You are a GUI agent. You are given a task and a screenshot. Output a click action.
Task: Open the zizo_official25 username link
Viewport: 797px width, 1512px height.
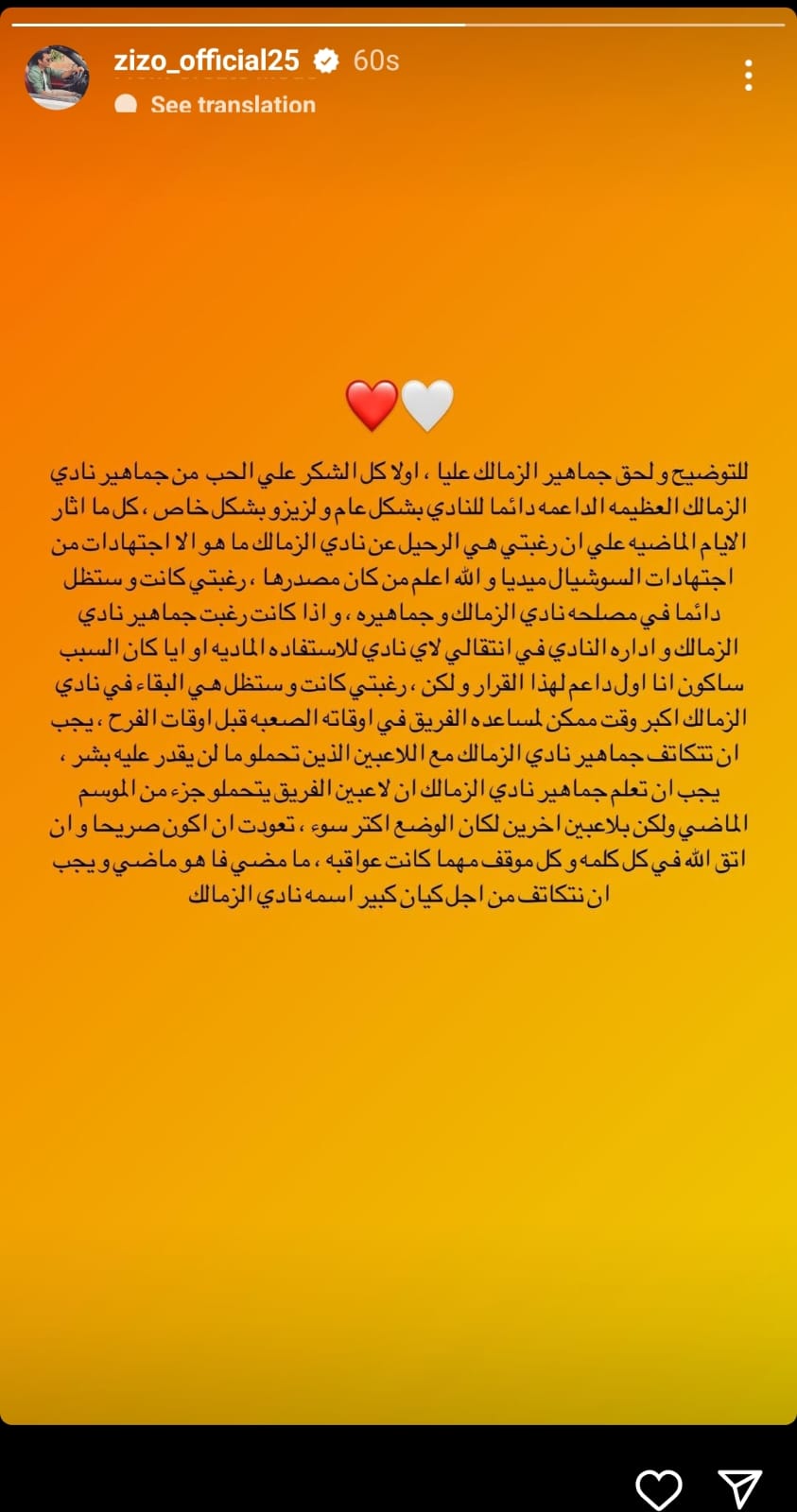click(x=206, y=61)
